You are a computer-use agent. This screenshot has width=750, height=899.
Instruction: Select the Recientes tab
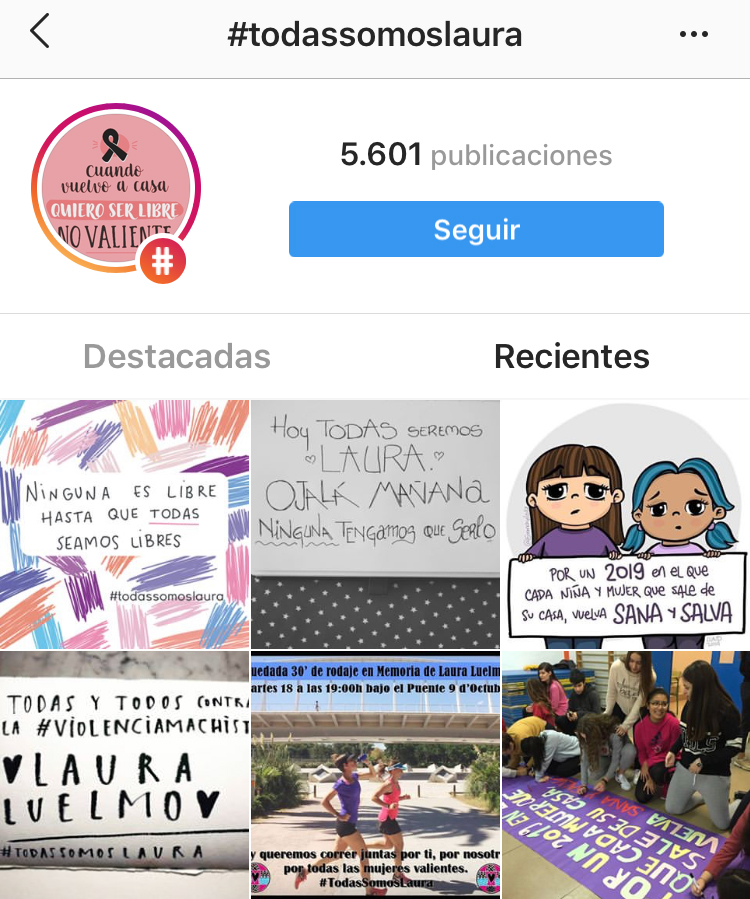point(571,356)
